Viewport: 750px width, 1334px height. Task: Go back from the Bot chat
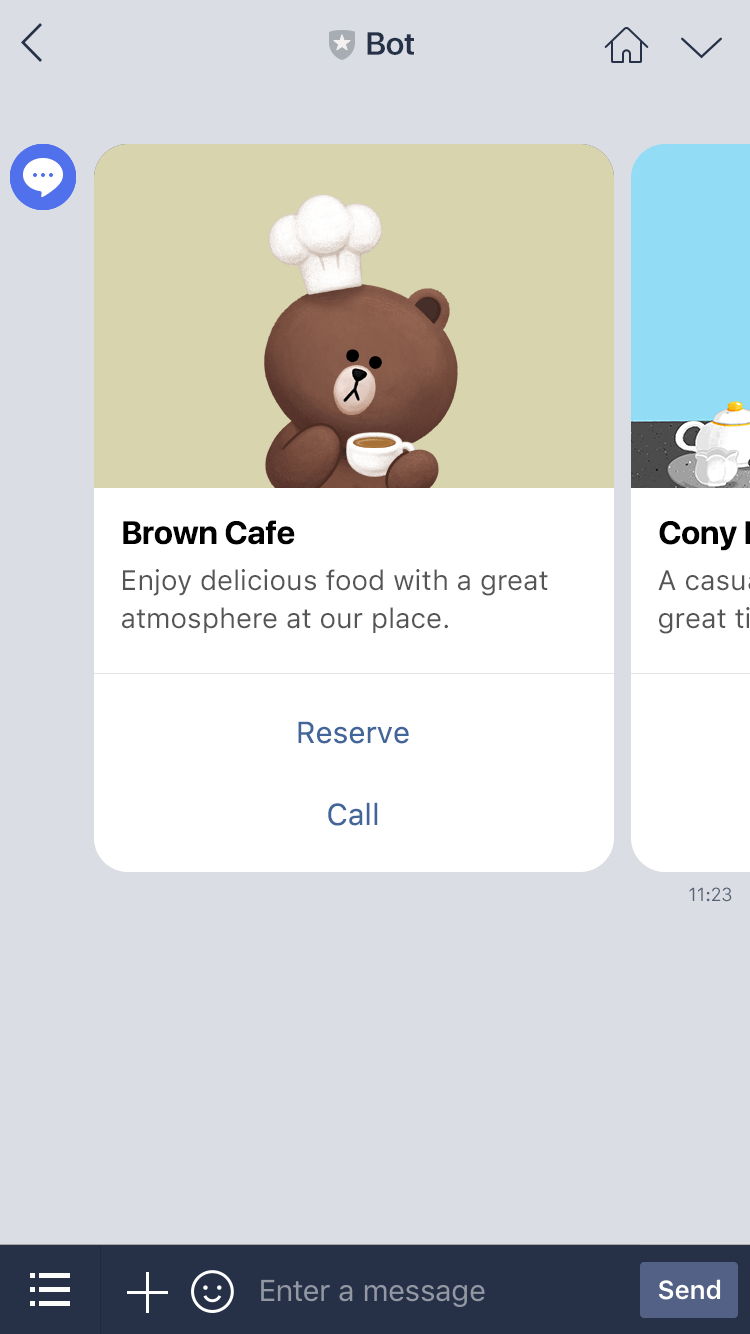tap(33, 44)
